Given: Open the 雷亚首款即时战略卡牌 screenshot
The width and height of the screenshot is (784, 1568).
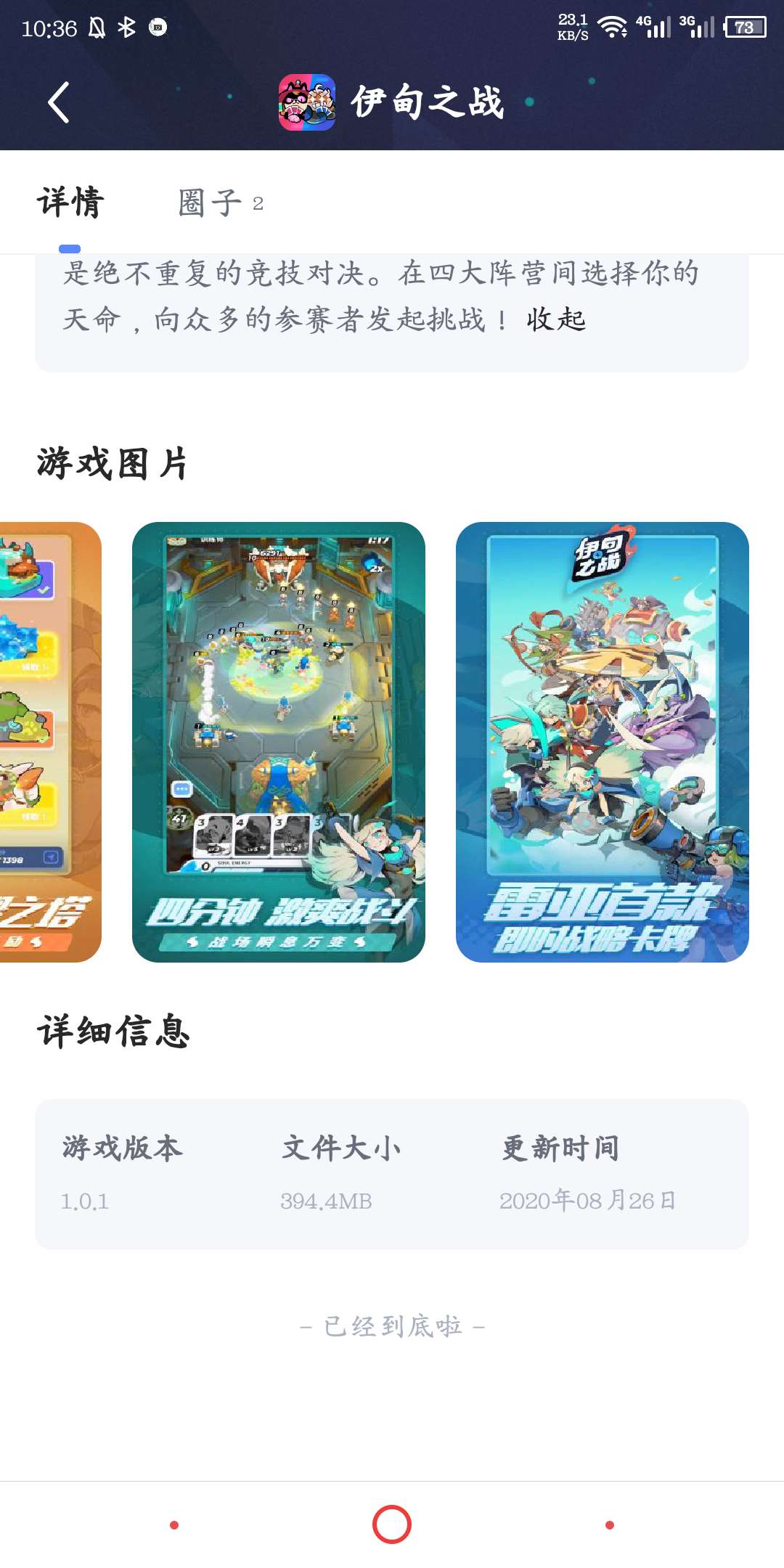Looking at the screenshot, I should [x=602, y=742].
